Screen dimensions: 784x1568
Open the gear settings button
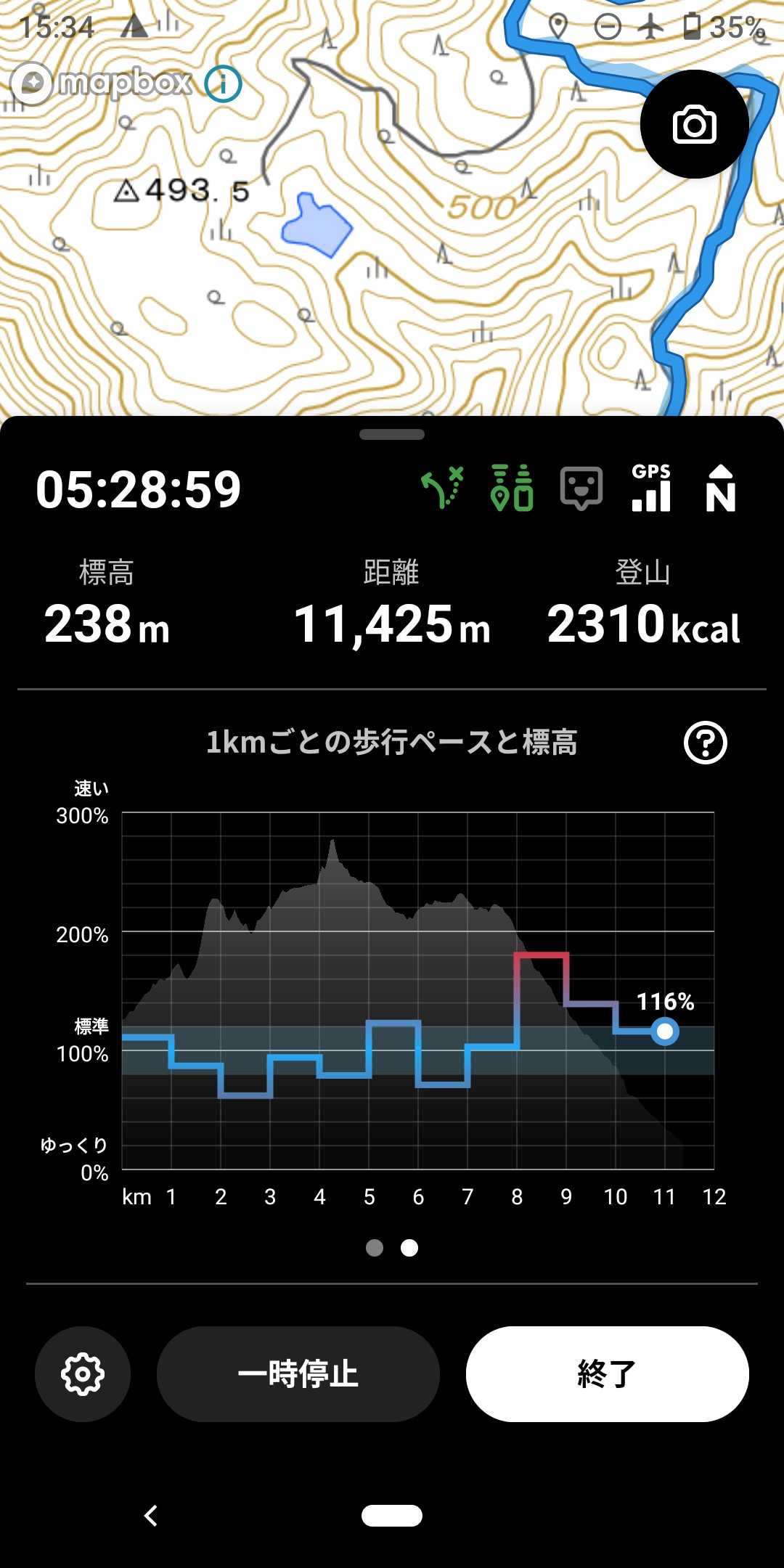[x=83, y=1373]
